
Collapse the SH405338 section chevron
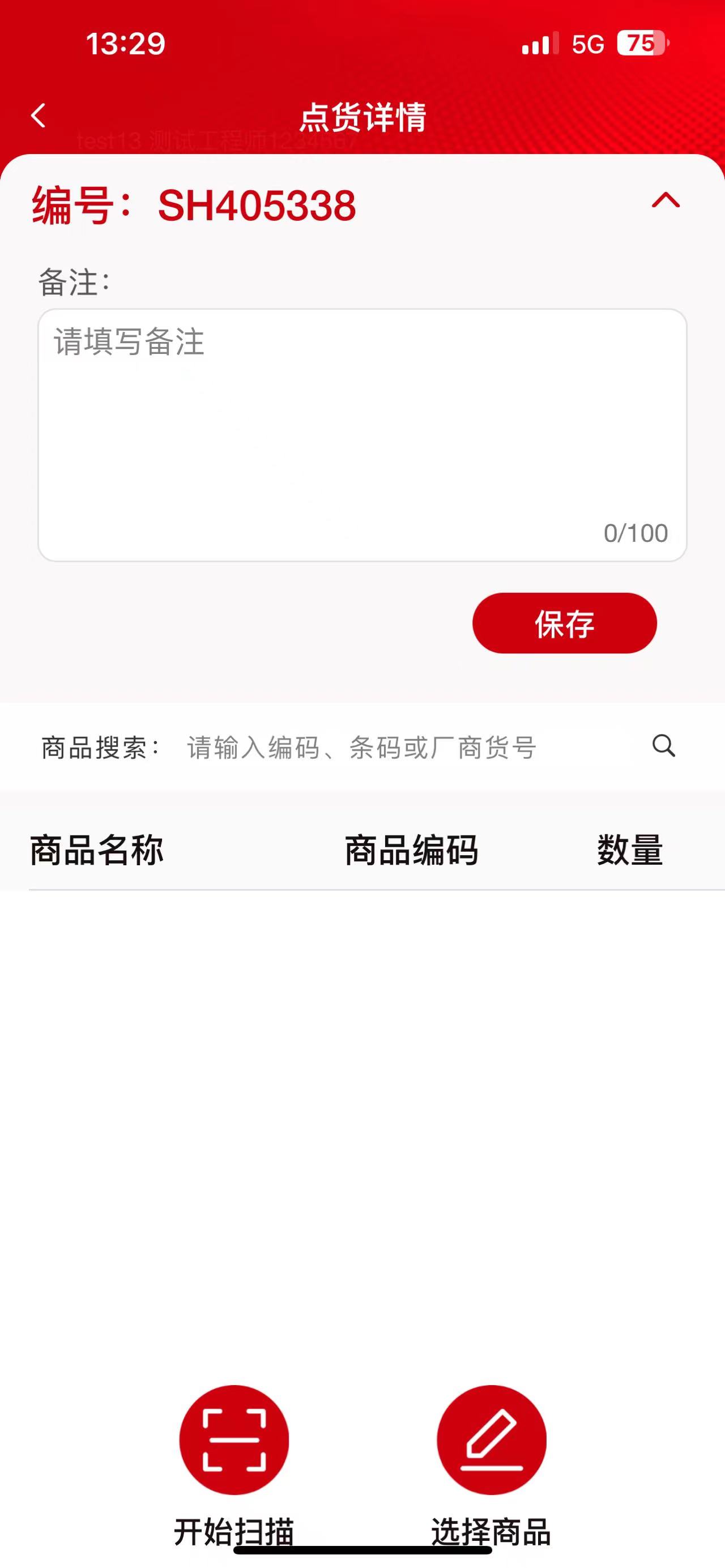(x=666, y=200)
